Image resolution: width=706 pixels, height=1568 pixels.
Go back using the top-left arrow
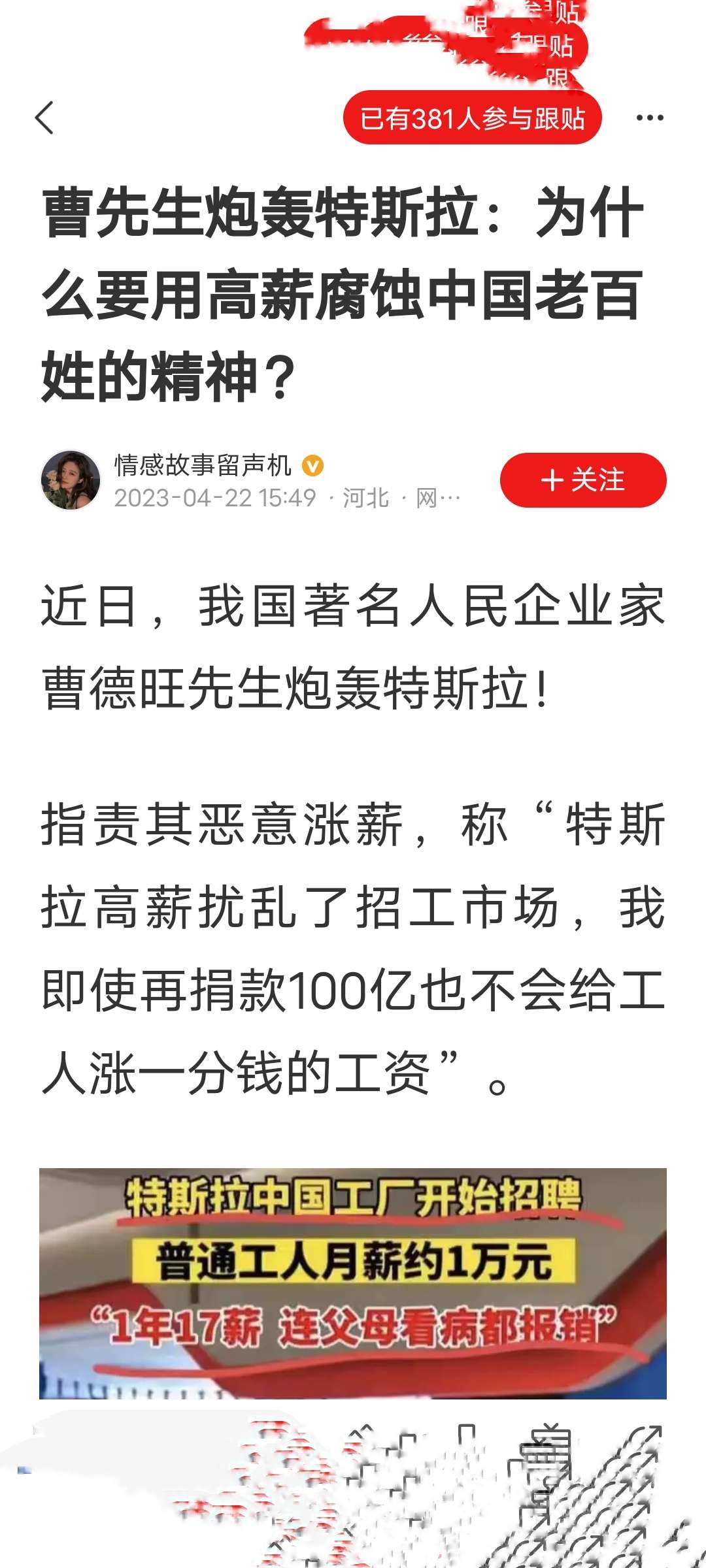pyautogui.click(x=44, y=118)
